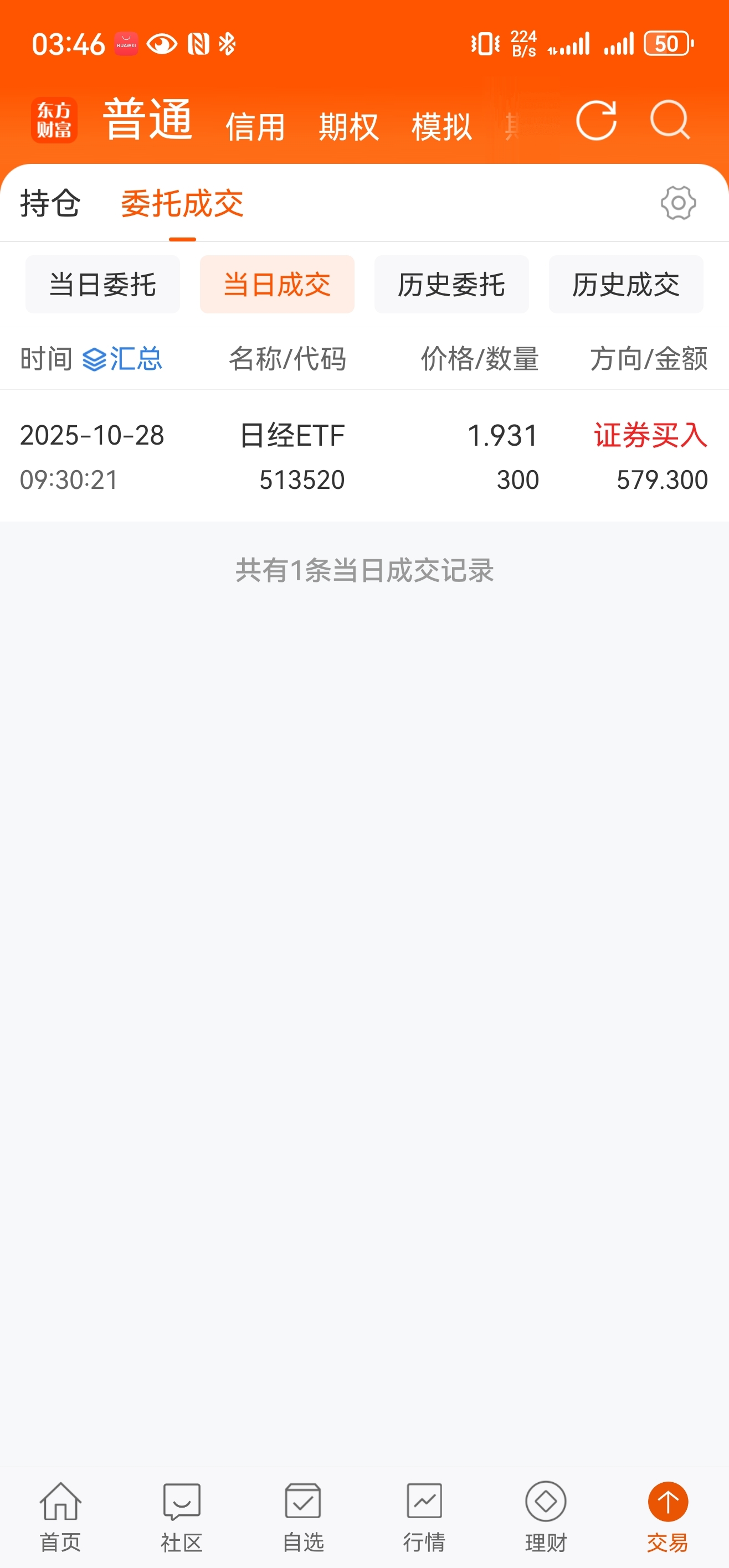The height and width of the screenshot is (1568, 729).
Task: Open the 社区 tab
Action: [182, 1517]
